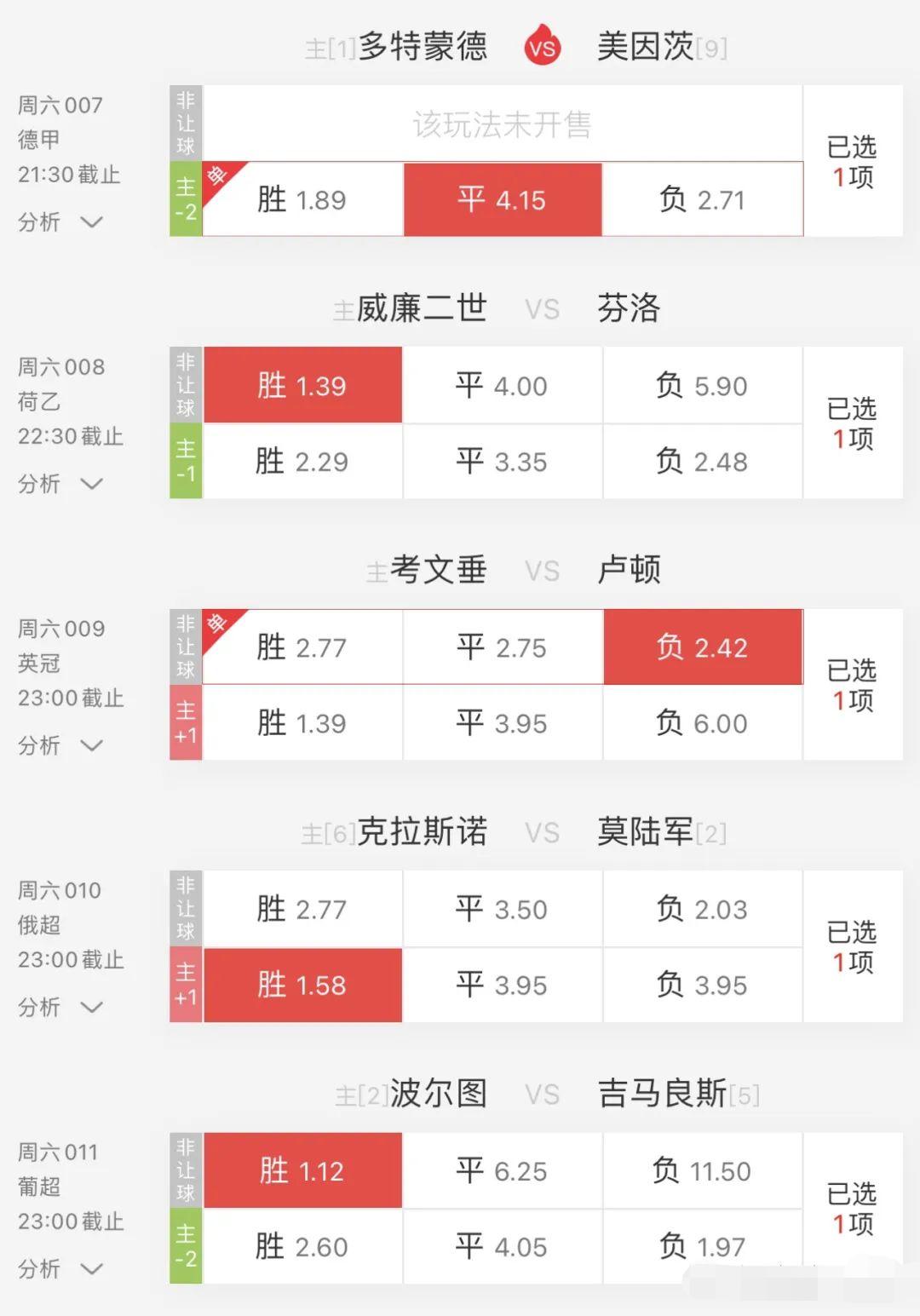Toggle the selected 平 4.15 odds for 多特蒙德

[x=503, y=199]
